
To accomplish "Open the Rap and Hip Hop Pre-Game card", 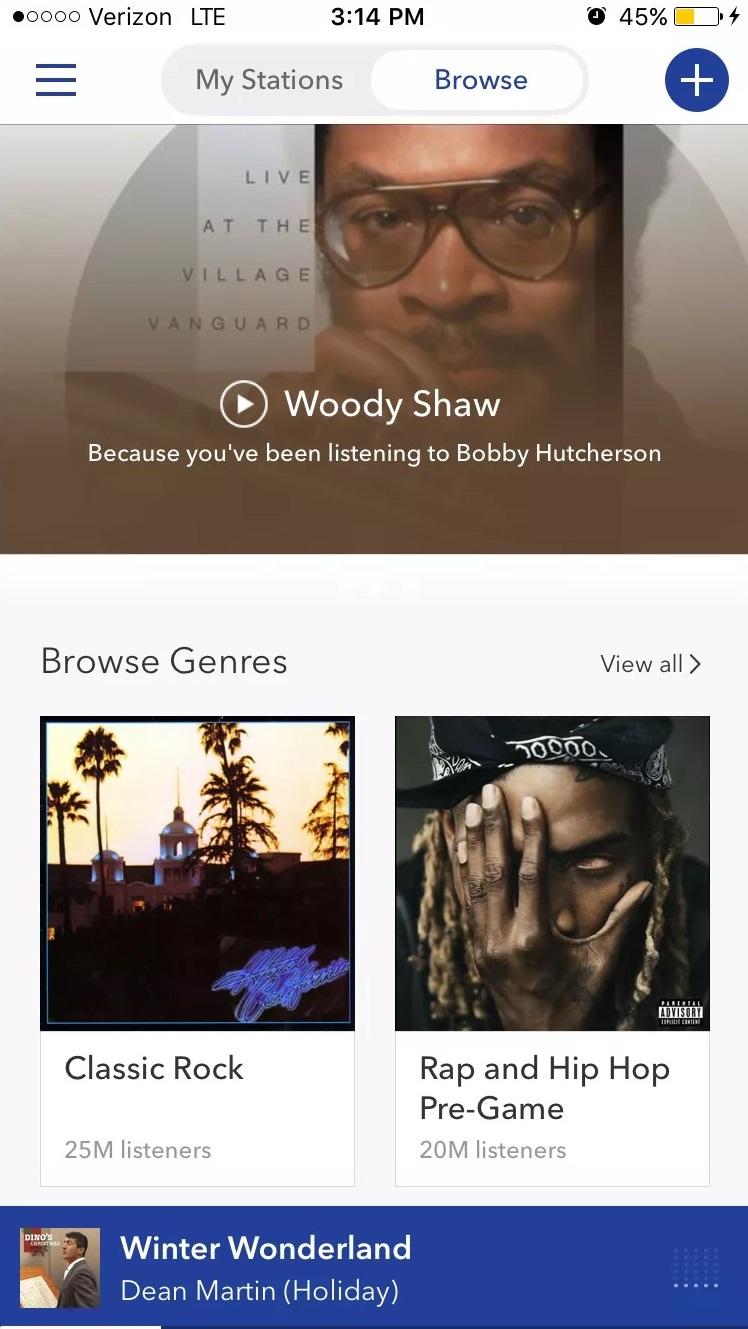I will coord(552,950).
